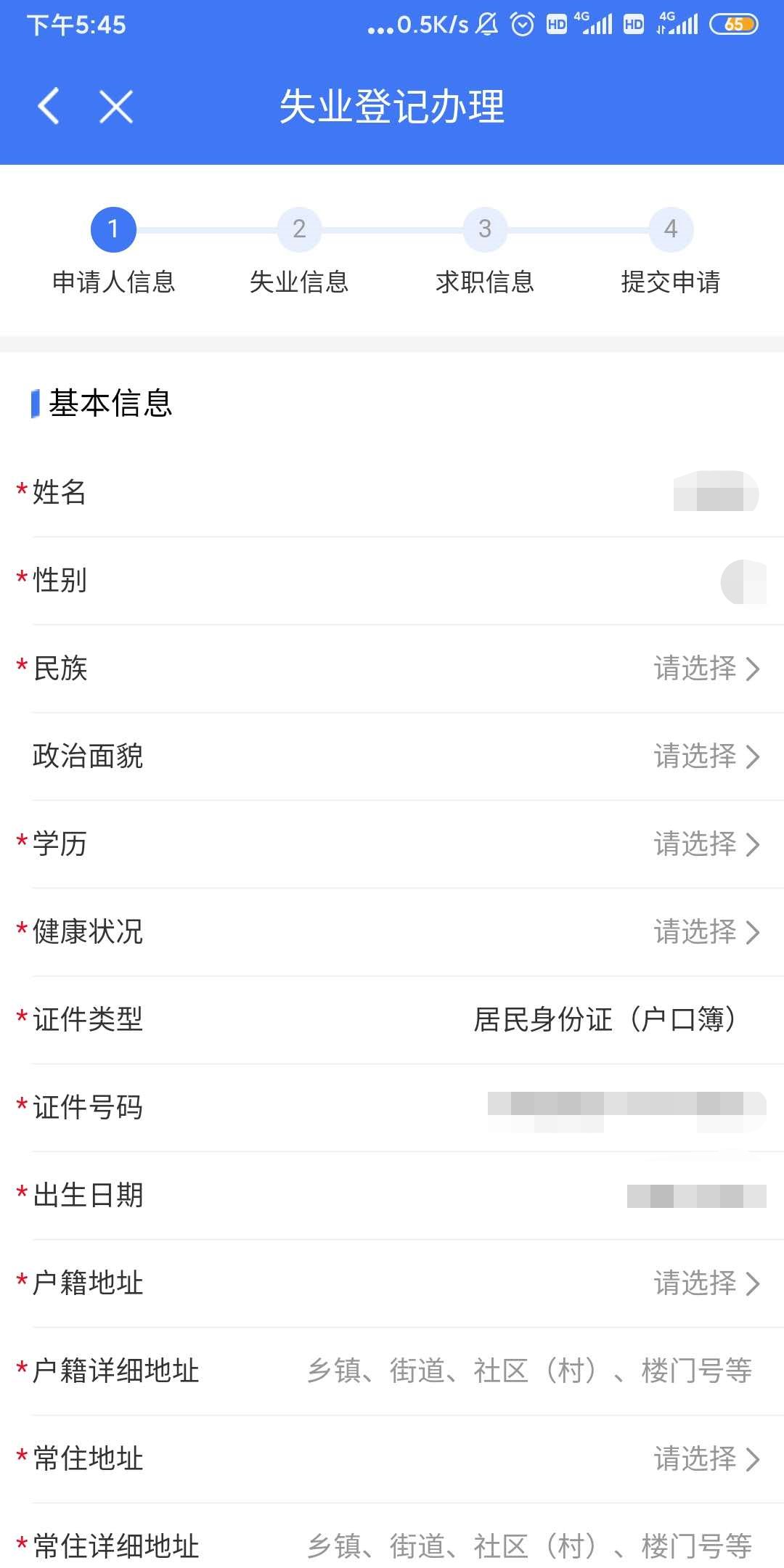Image resolution: width=784 pixels, height=1568 pixels.
Task: Go back using the header arrow
Action: tap(49, 107)
